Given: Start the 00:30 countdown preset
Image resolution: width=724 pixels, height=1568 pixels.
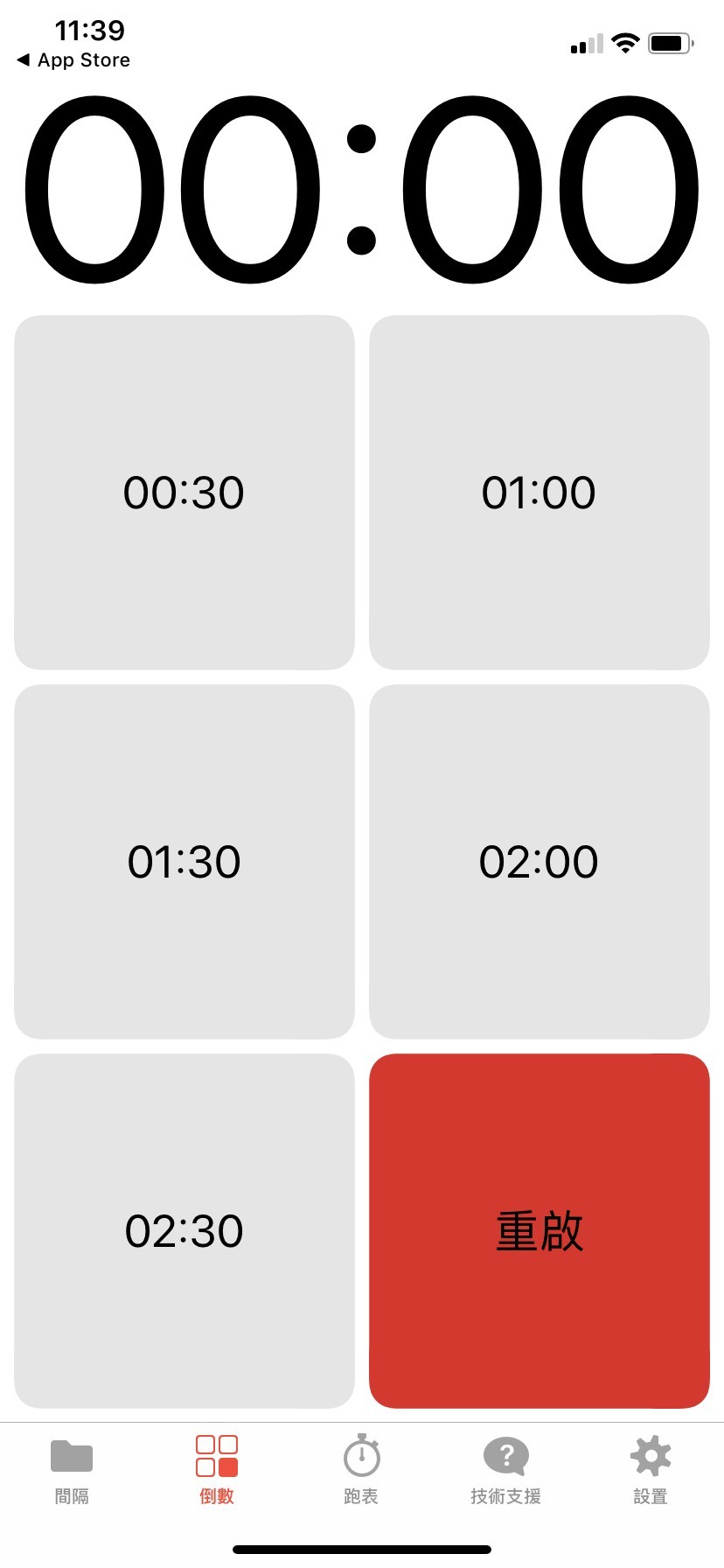Looking at the screenshot, I should coord(184,493).
